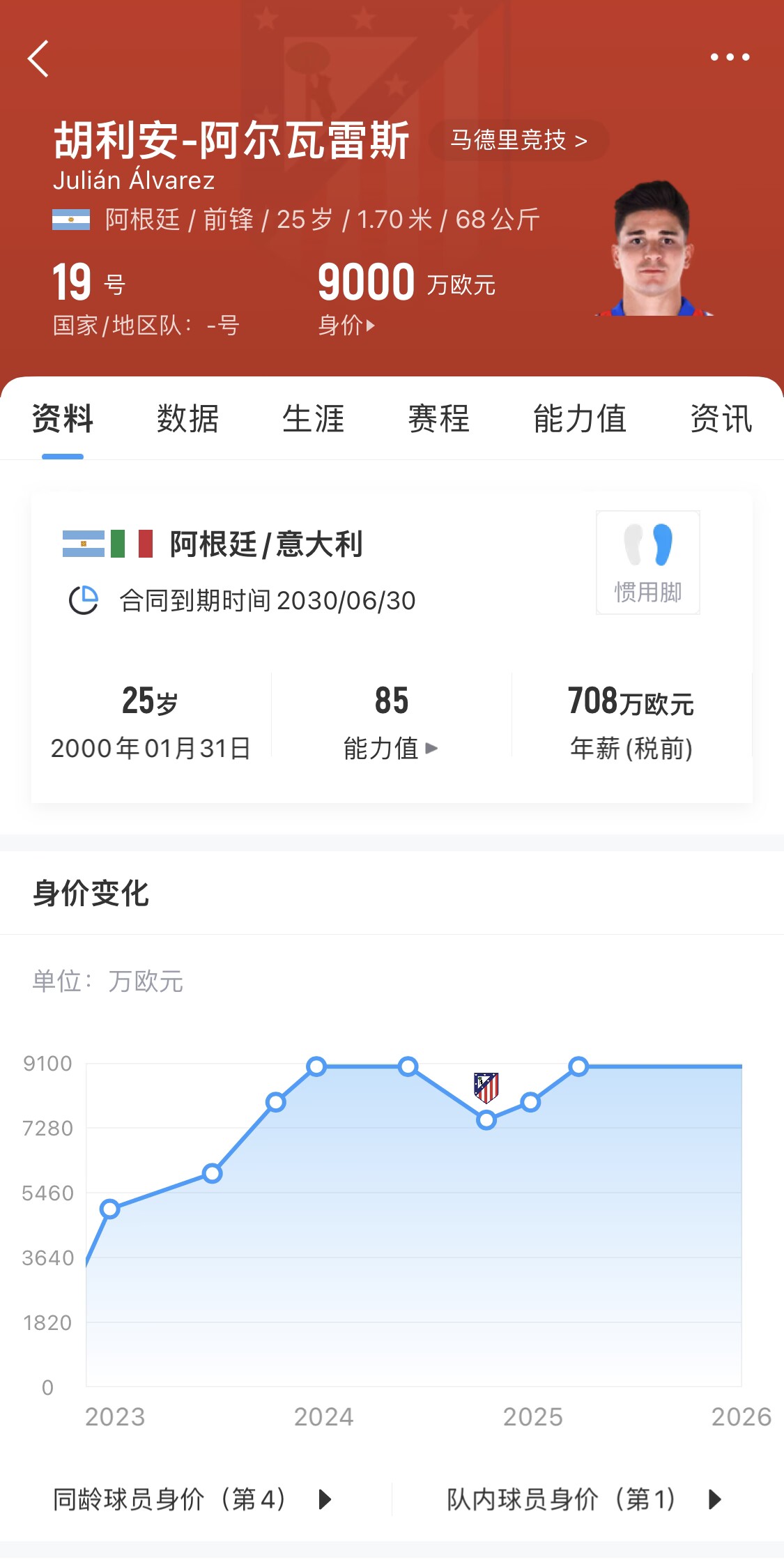Select the 资料 tab
Screen dimensions: 784x1567
[x=63, y=419]
